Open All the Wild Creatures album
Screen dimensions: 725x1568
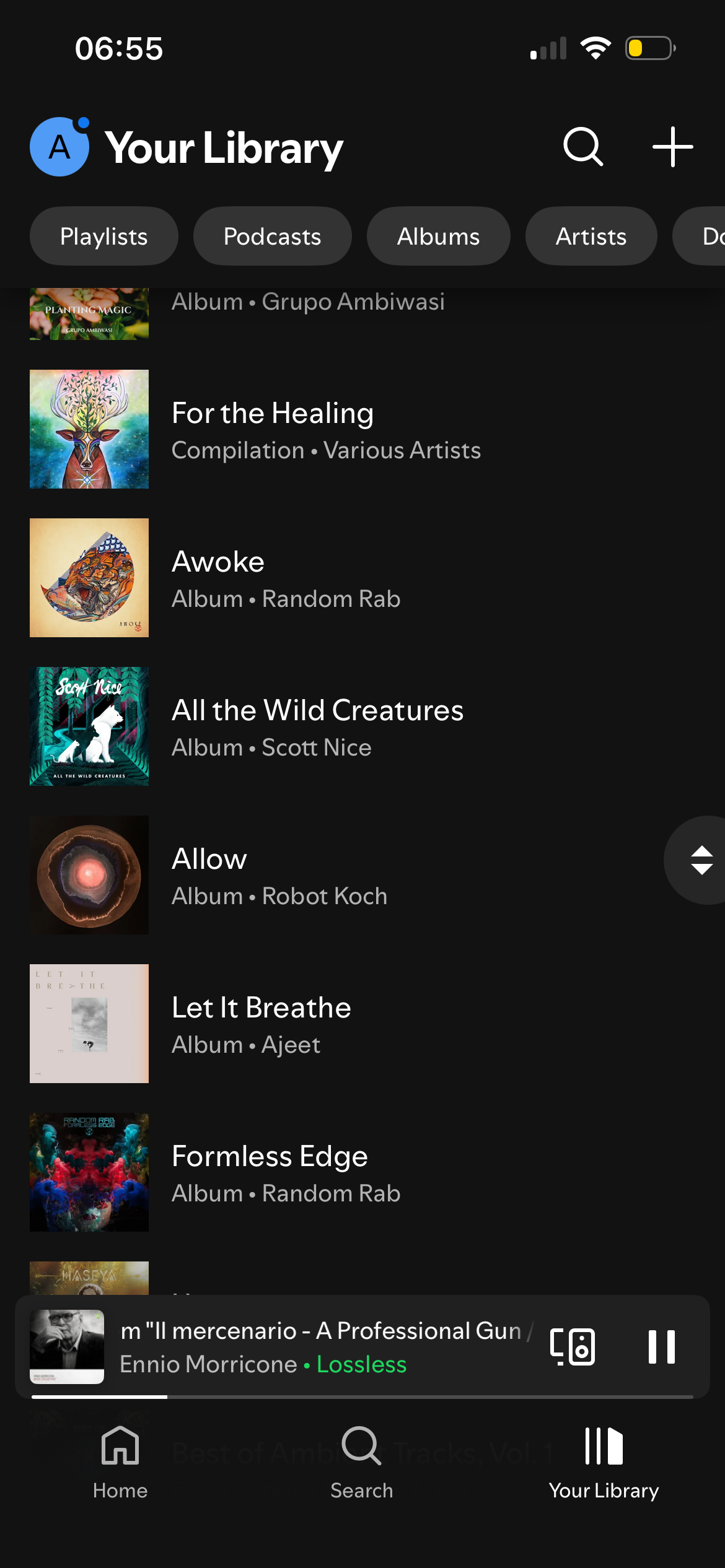(x=316, y=727)
